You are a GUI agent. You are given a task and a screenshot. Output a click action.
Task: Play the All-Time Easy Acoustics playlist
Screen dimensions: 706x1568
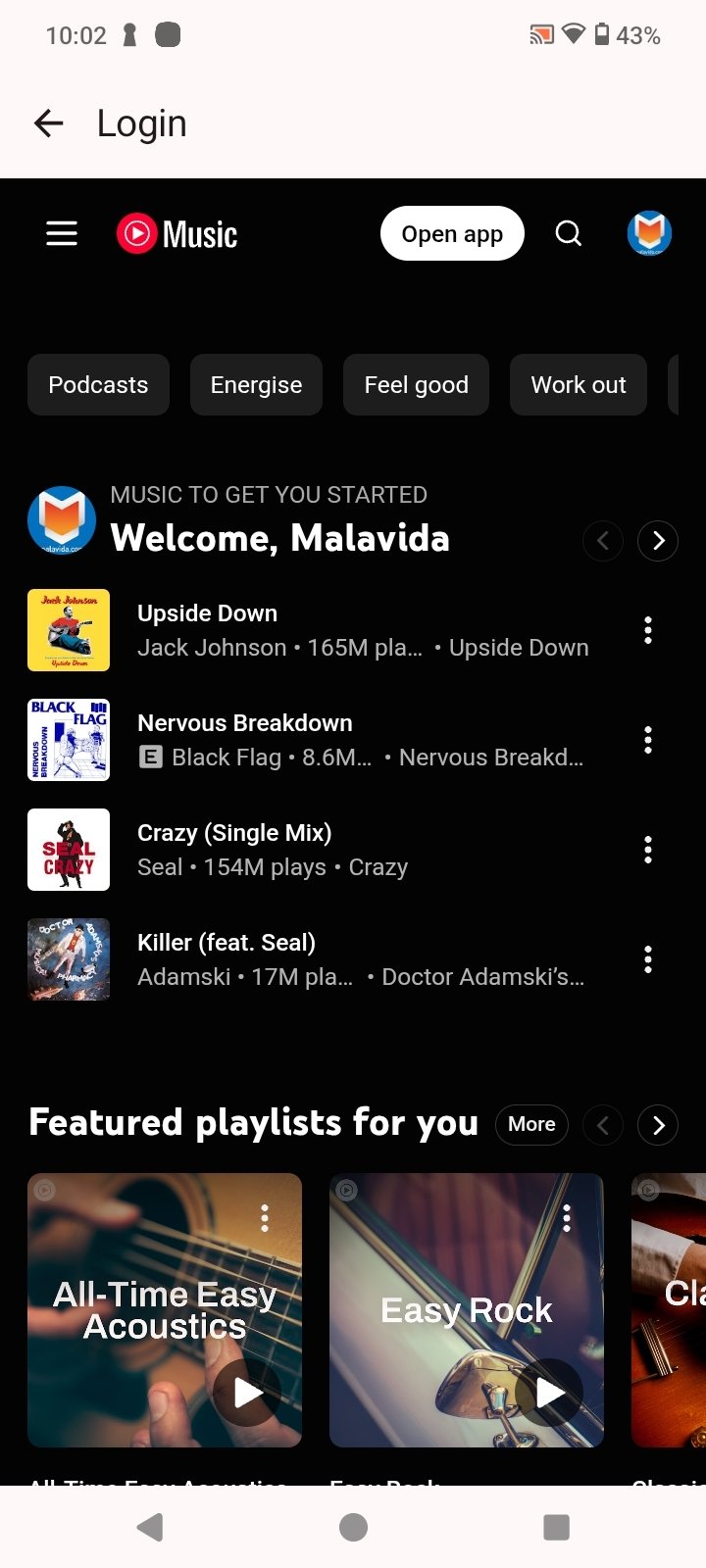pyautogui.click(x=248, y=1392)
